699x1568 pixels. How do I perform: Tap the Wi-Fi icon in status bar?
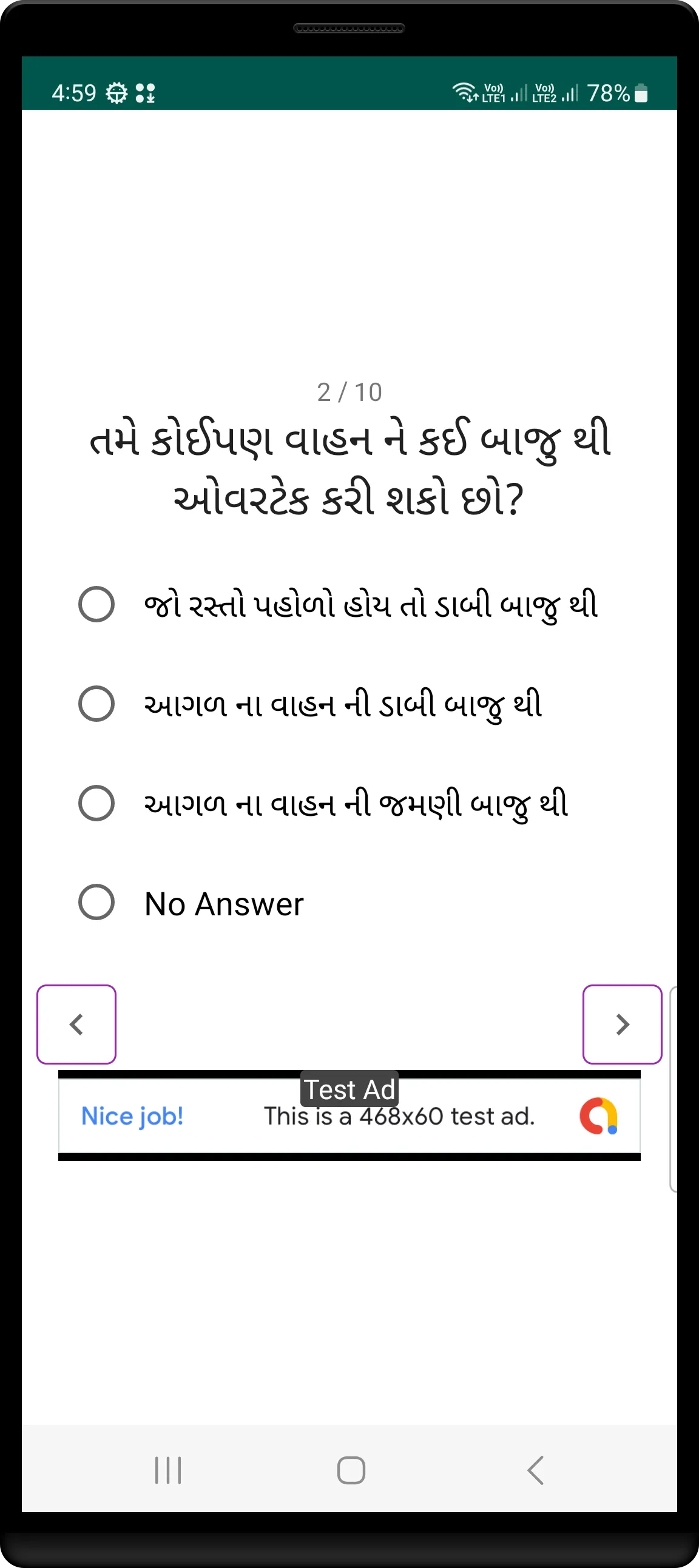tap(465, 93)
